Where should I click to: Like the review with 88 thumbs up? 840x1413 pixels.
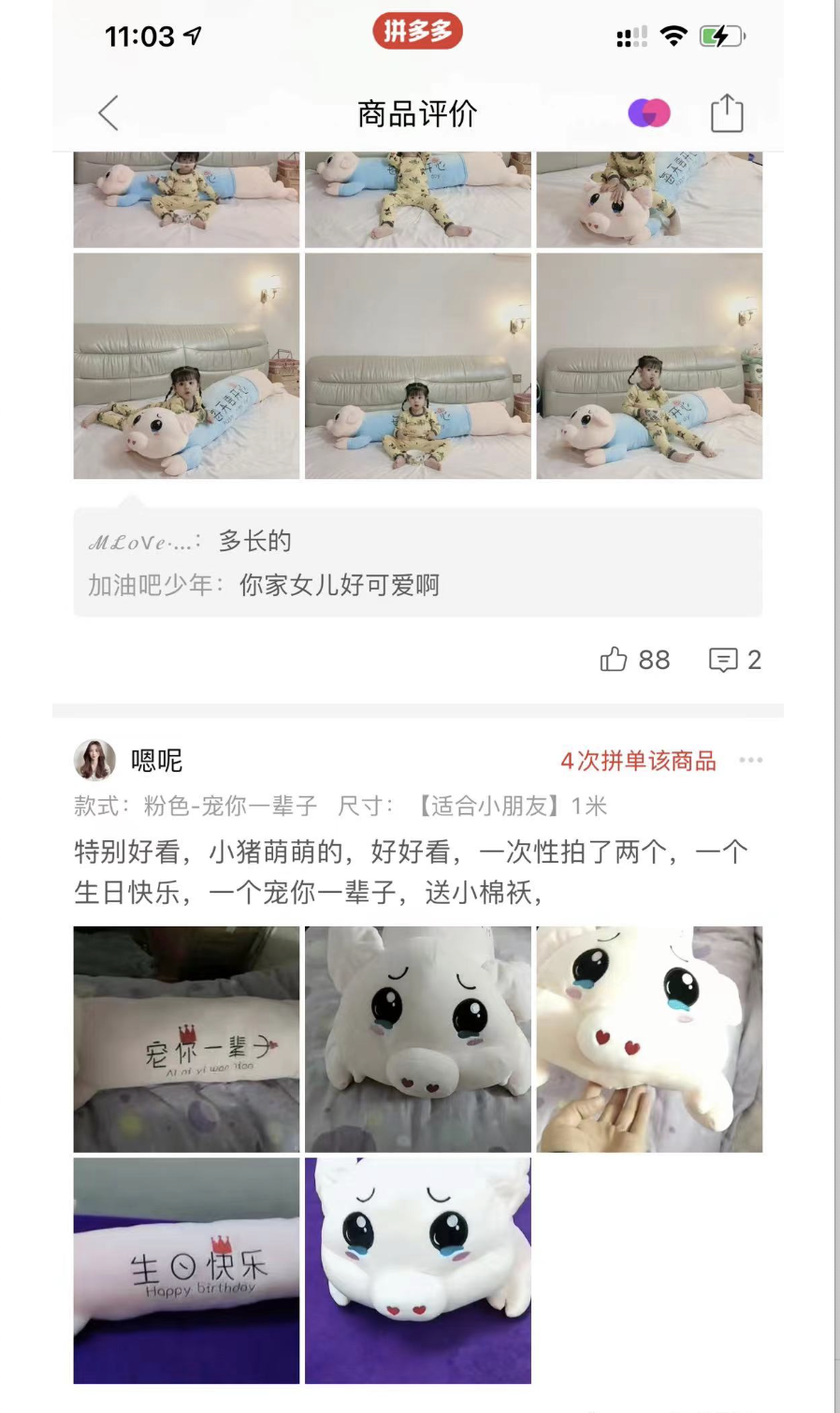pyautogui.click(x=615, y=660)
